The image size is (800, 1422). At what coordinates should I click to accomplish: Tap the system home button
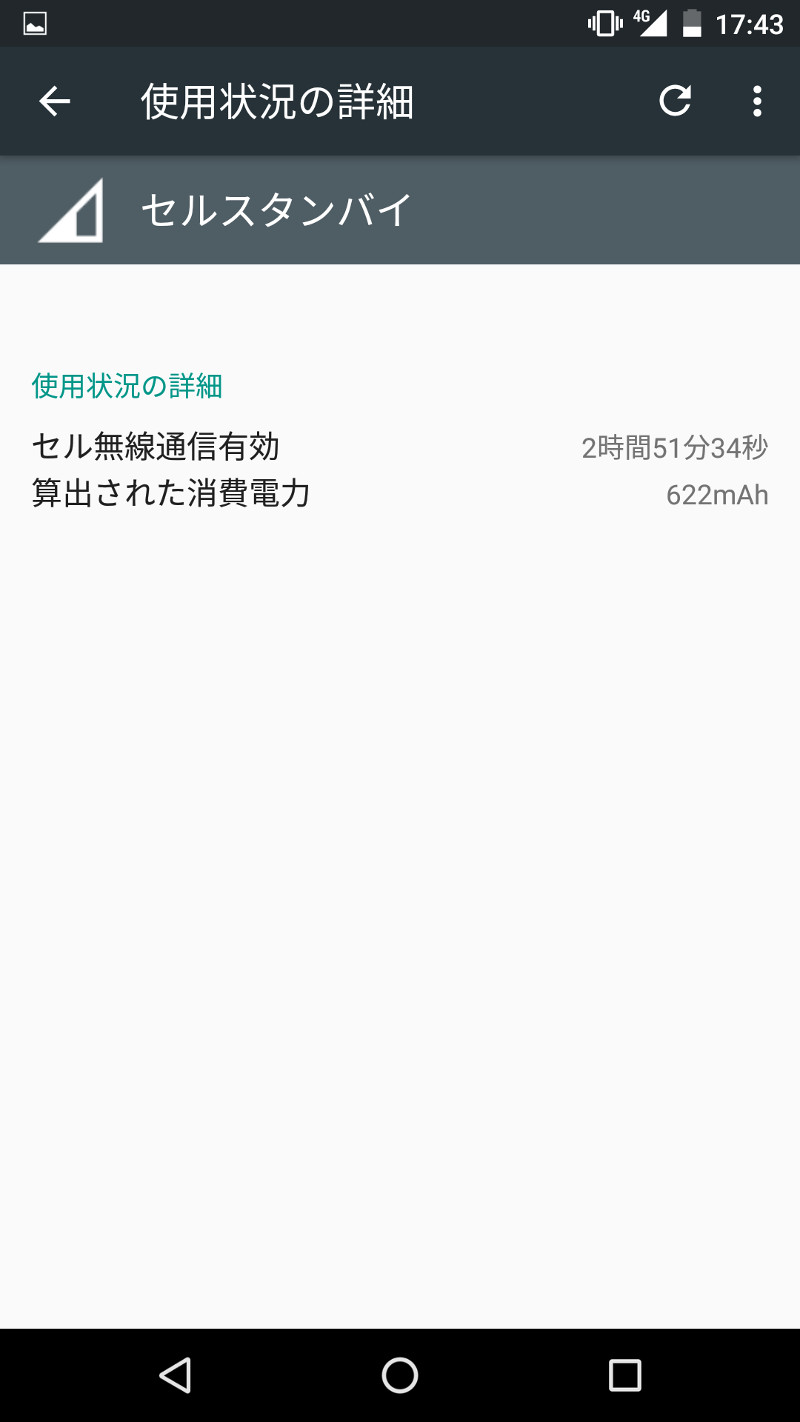pyautogui.click(x=400, y=1375)
